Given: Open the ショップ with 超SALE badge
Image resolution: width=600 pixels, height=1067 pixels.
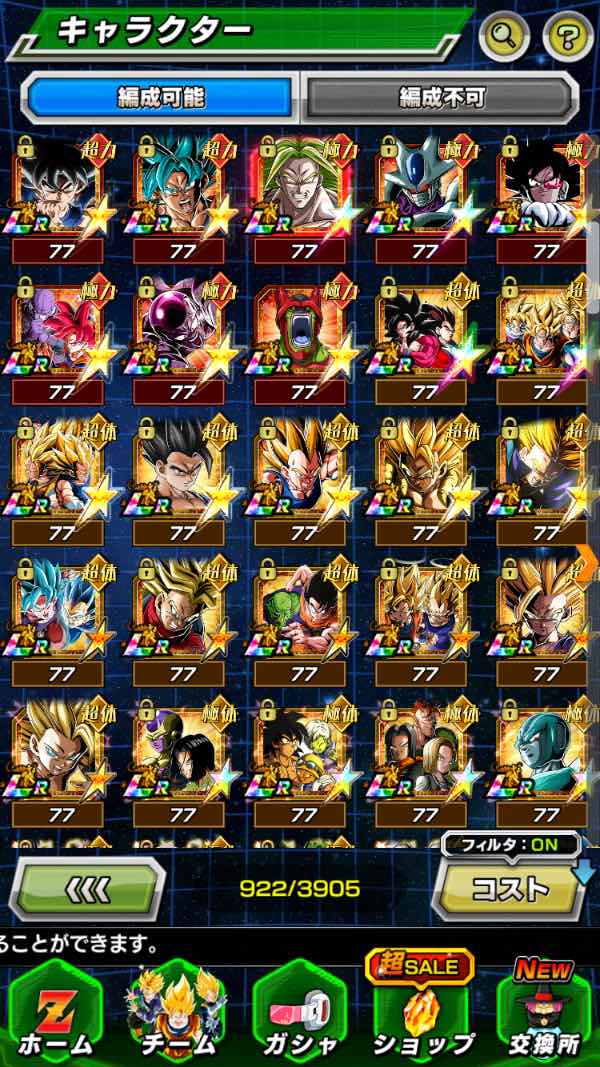Looking at the screenshot, I should [x=422, y=1008].
